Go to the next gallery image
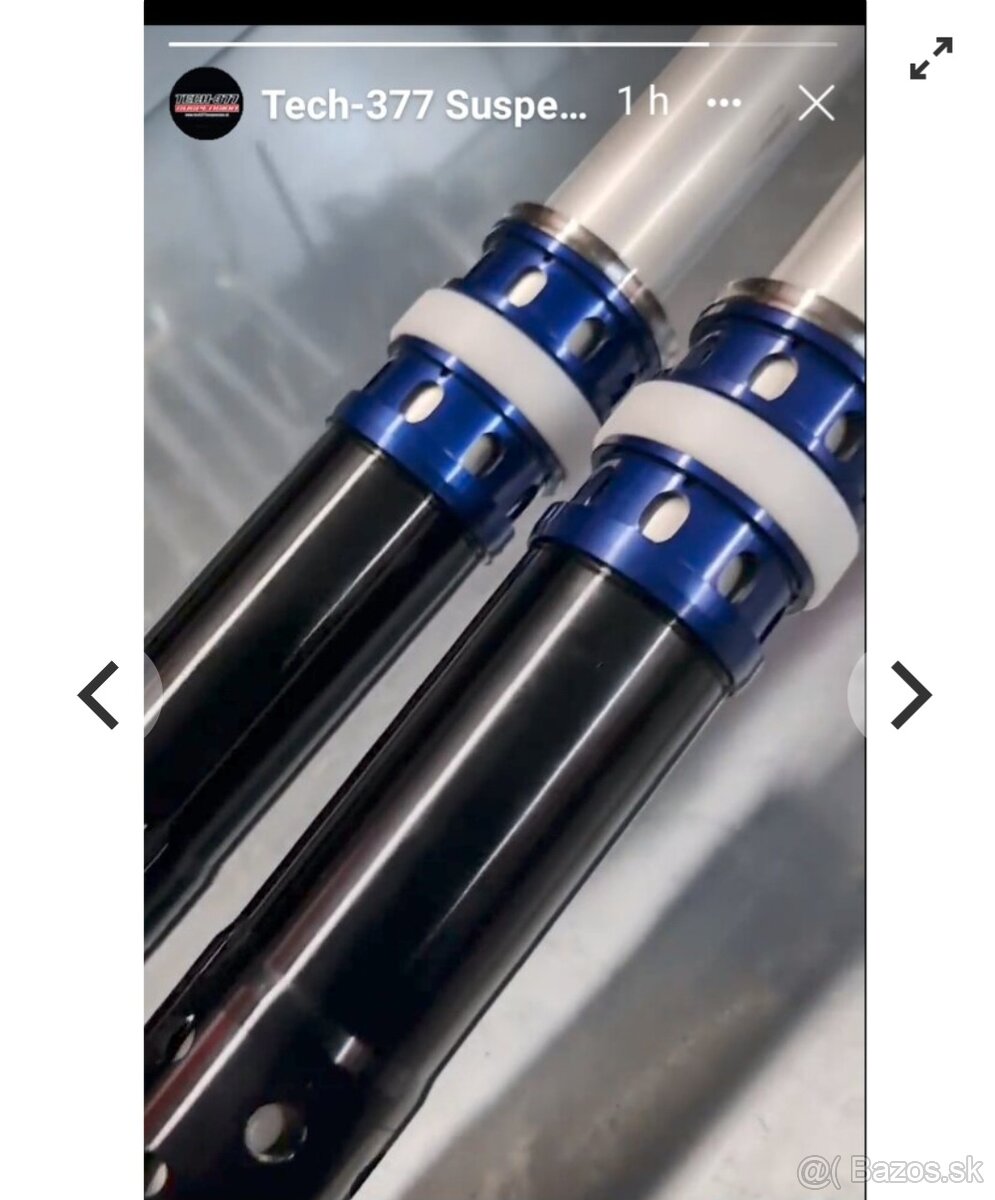995x1200 pixels. click(910, 695)
